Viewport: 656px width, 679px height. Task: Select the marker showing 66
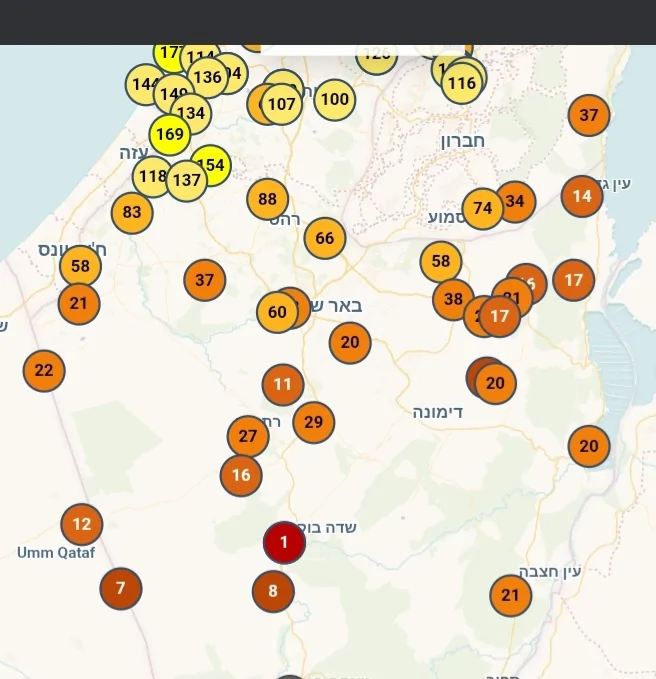(325, 238)
